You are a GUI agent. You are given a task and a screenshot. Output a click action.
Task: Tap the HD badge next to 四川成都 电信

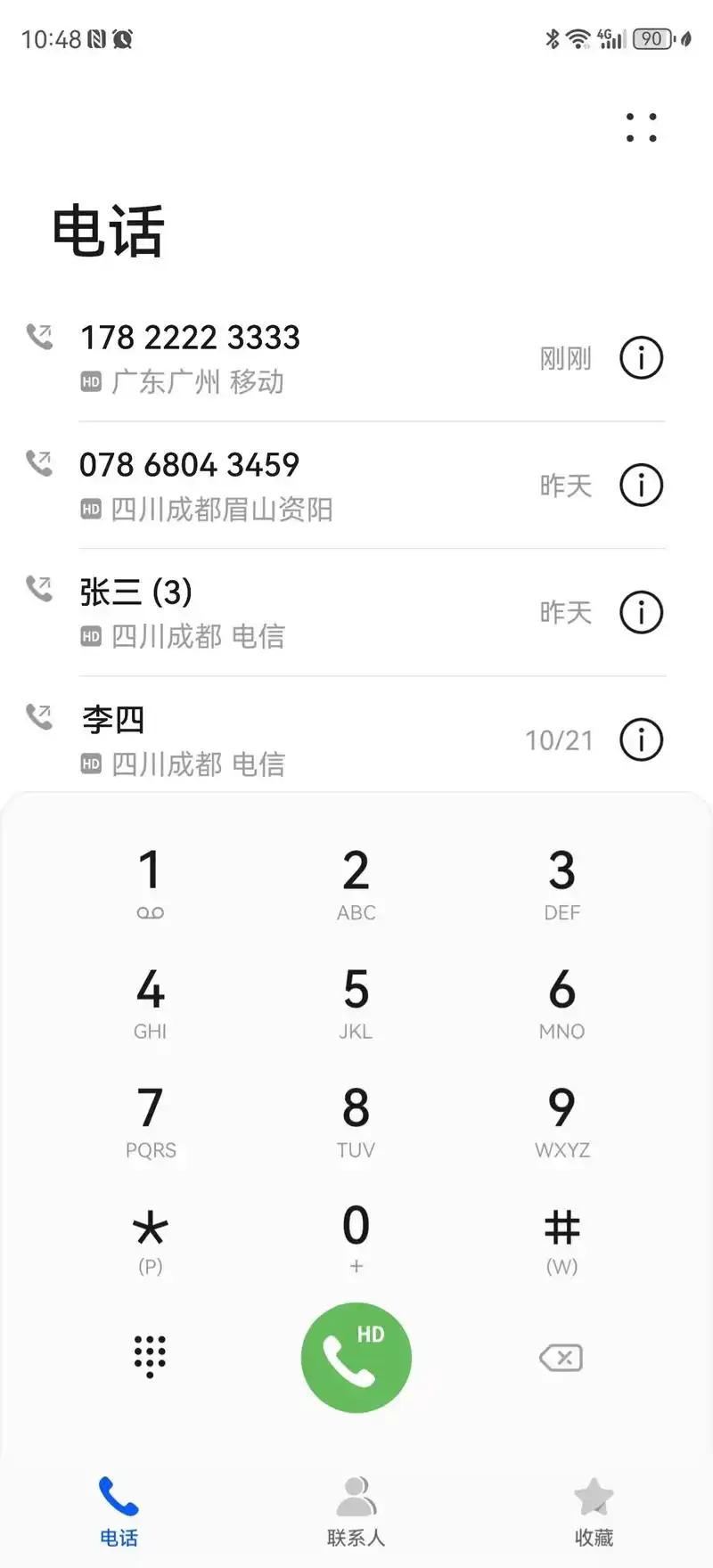click(x=90, y=636)
